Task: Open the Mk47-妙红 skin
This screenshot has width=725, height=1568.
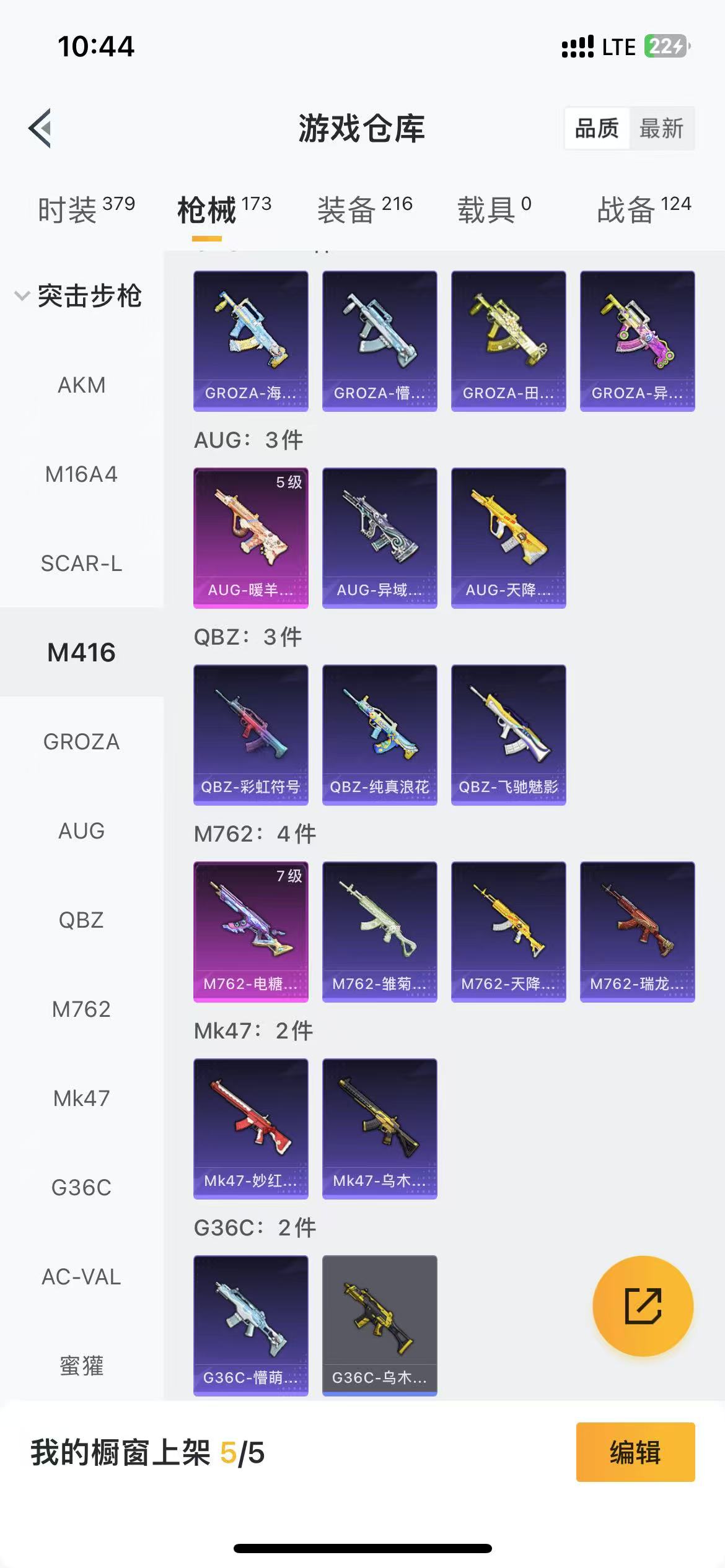Action: 250,1128
